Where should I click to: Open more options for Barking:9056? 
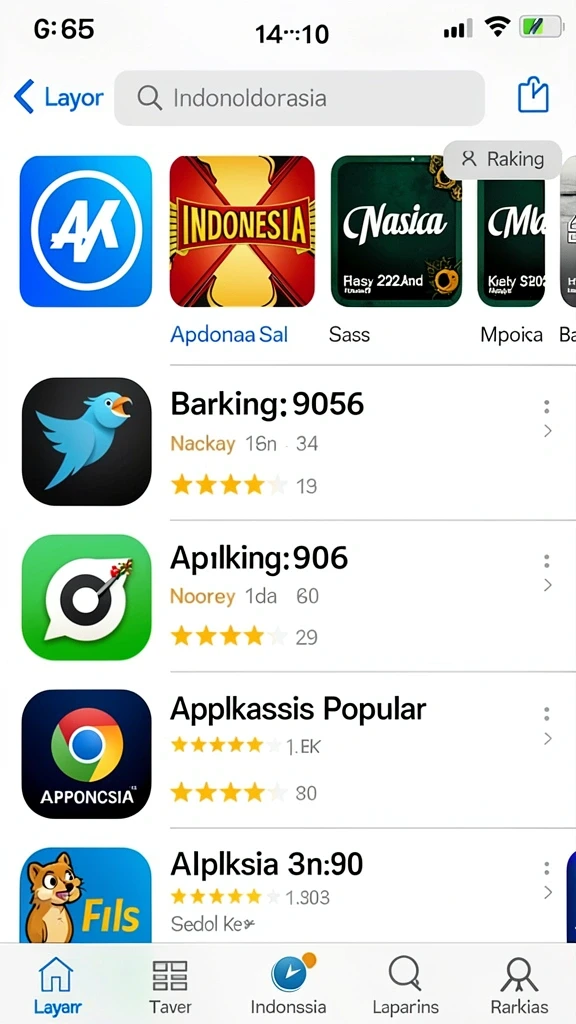(547, 408)
